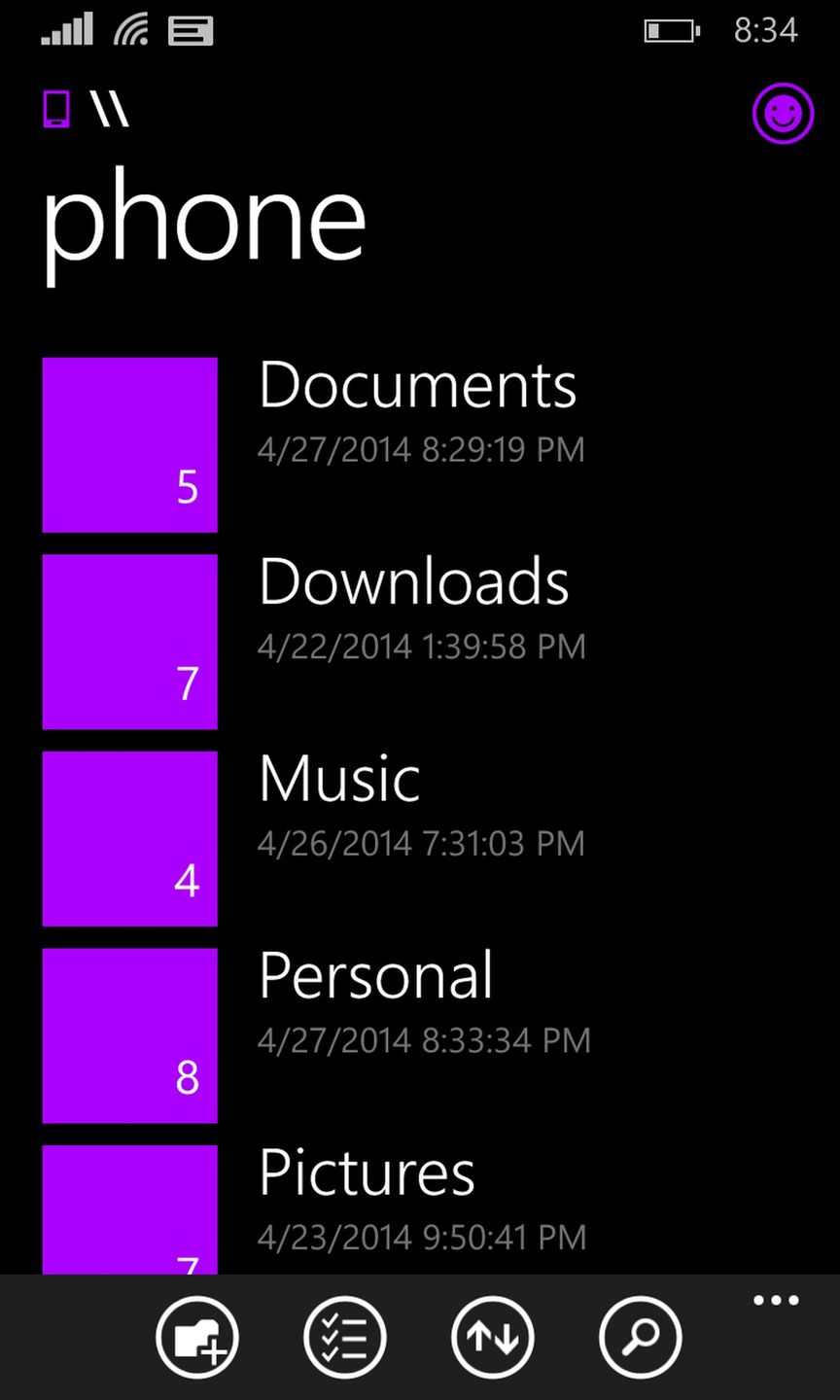Viewport: 840px width, 1400px height.
Task: Open the select items icon to multi-select files
Action: [x=345, y=1337]
